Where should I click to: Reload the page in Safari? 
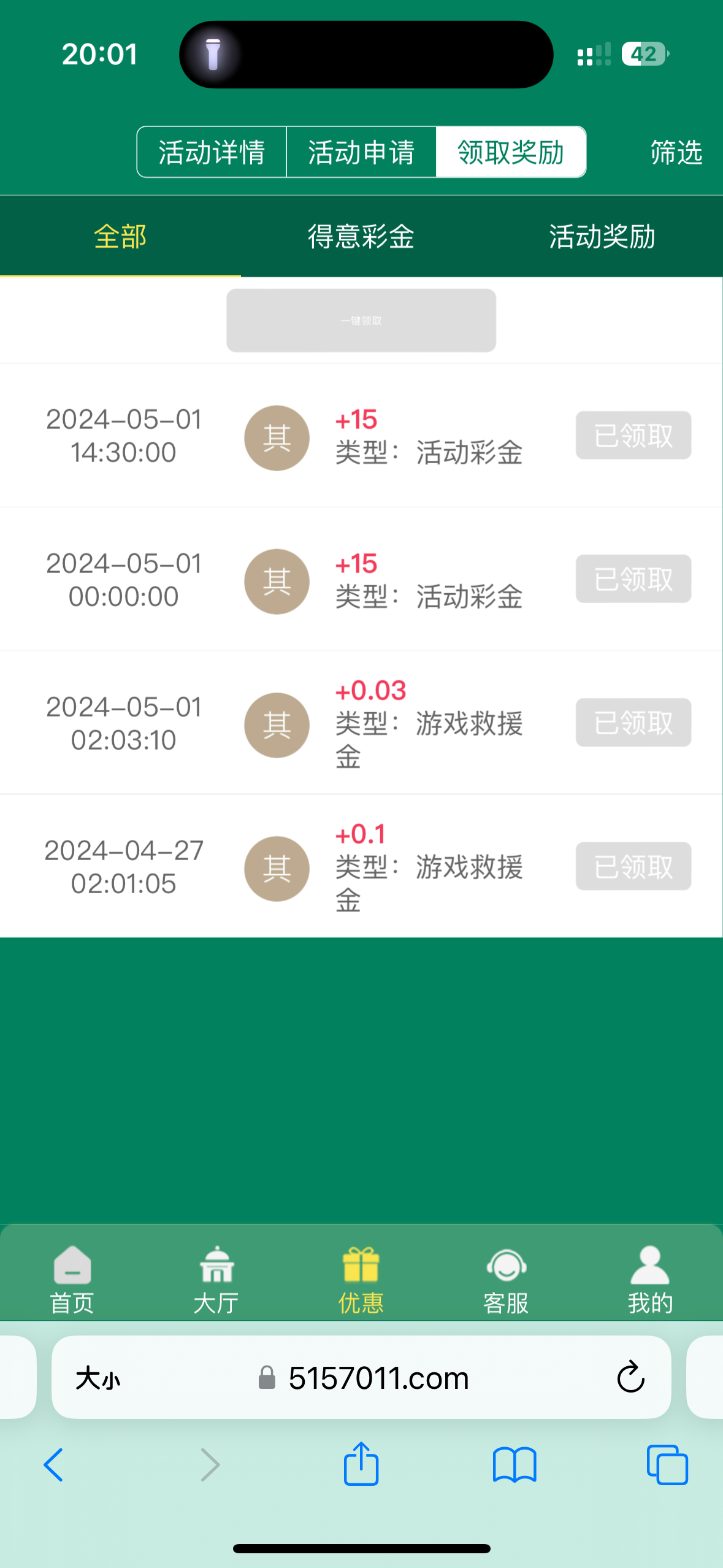[630, 1377]
